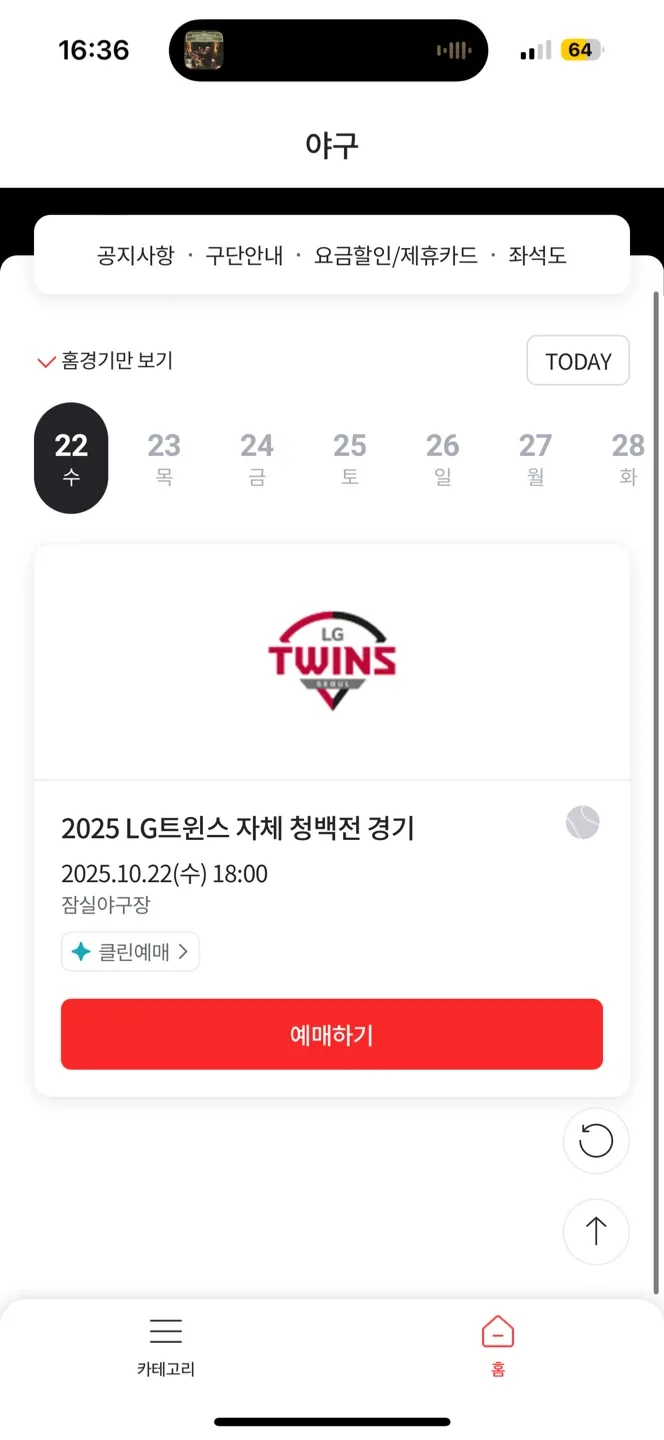This screenshot has height=1440, width=664.
Task: View the 좌석도 seating chart
Action: [537, 256]
